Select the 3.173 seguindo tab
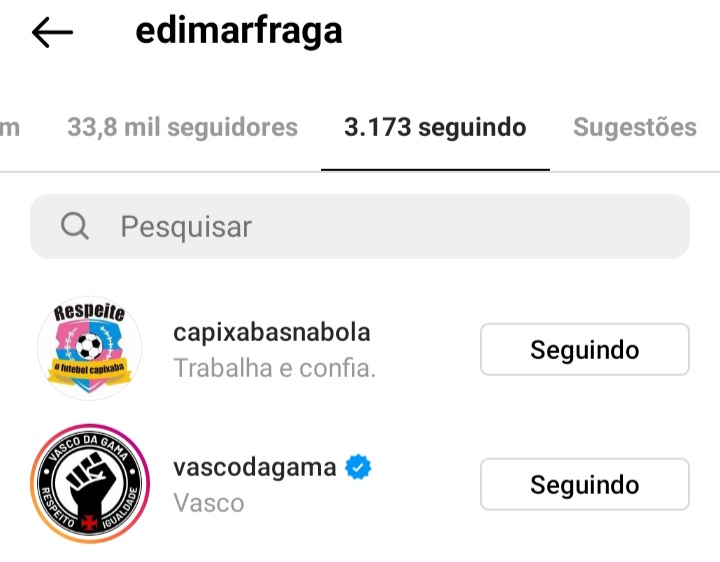The width and height of the screenshot is (720, 562). pos(435,128)
